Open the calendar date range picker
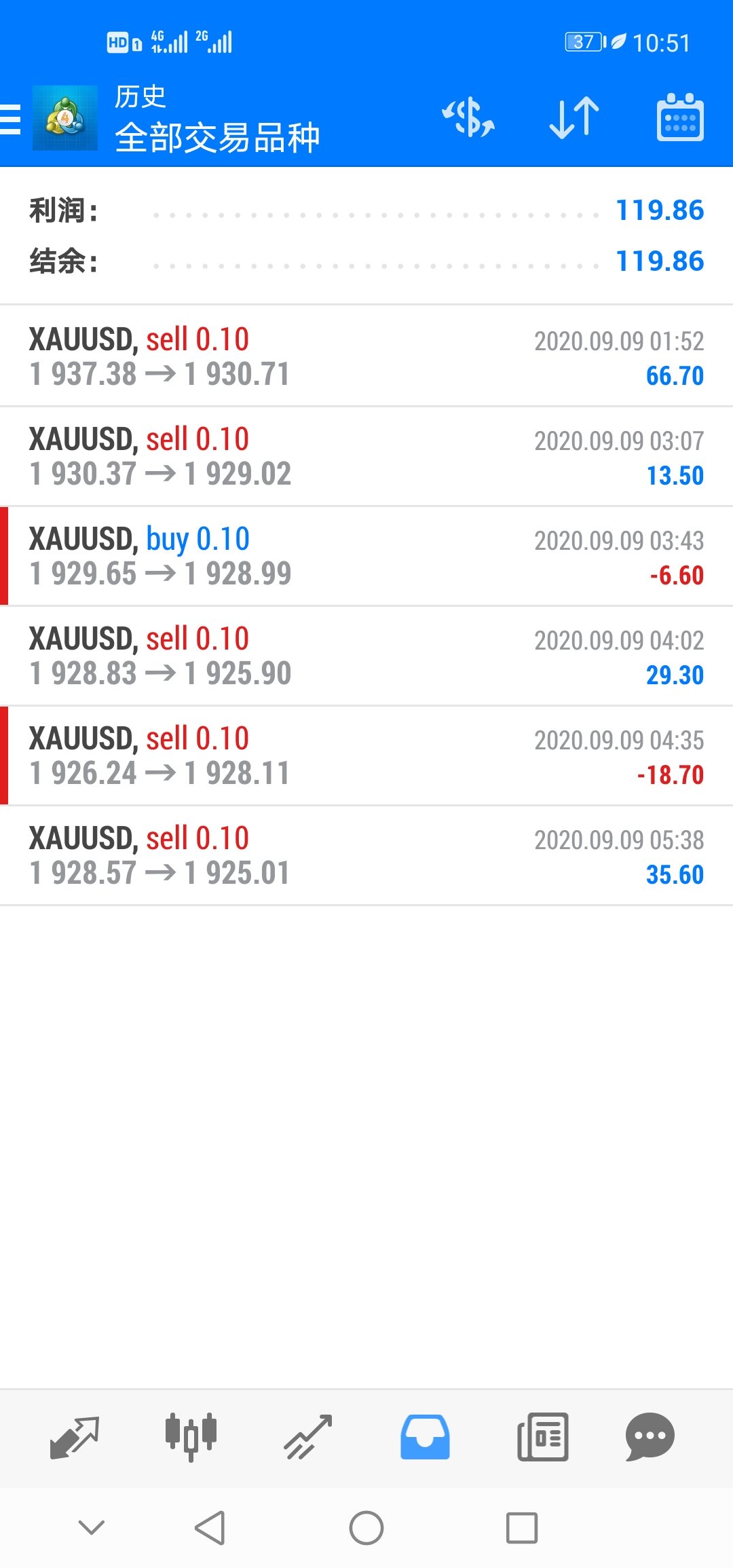This screenshot has height=1568, width=733. [680, 117]
